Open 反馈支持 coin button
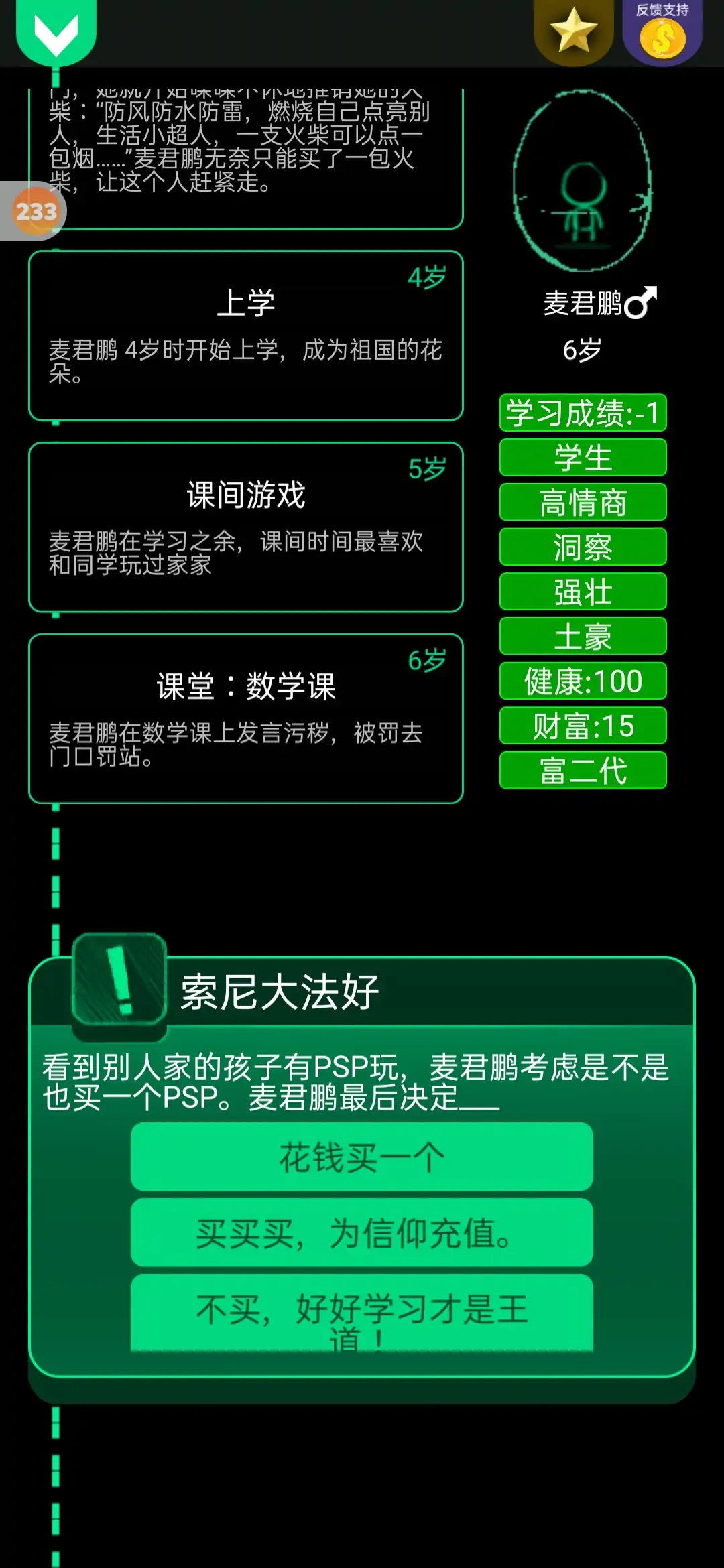Screen dimensions: 724x1568 pos(662,32)
